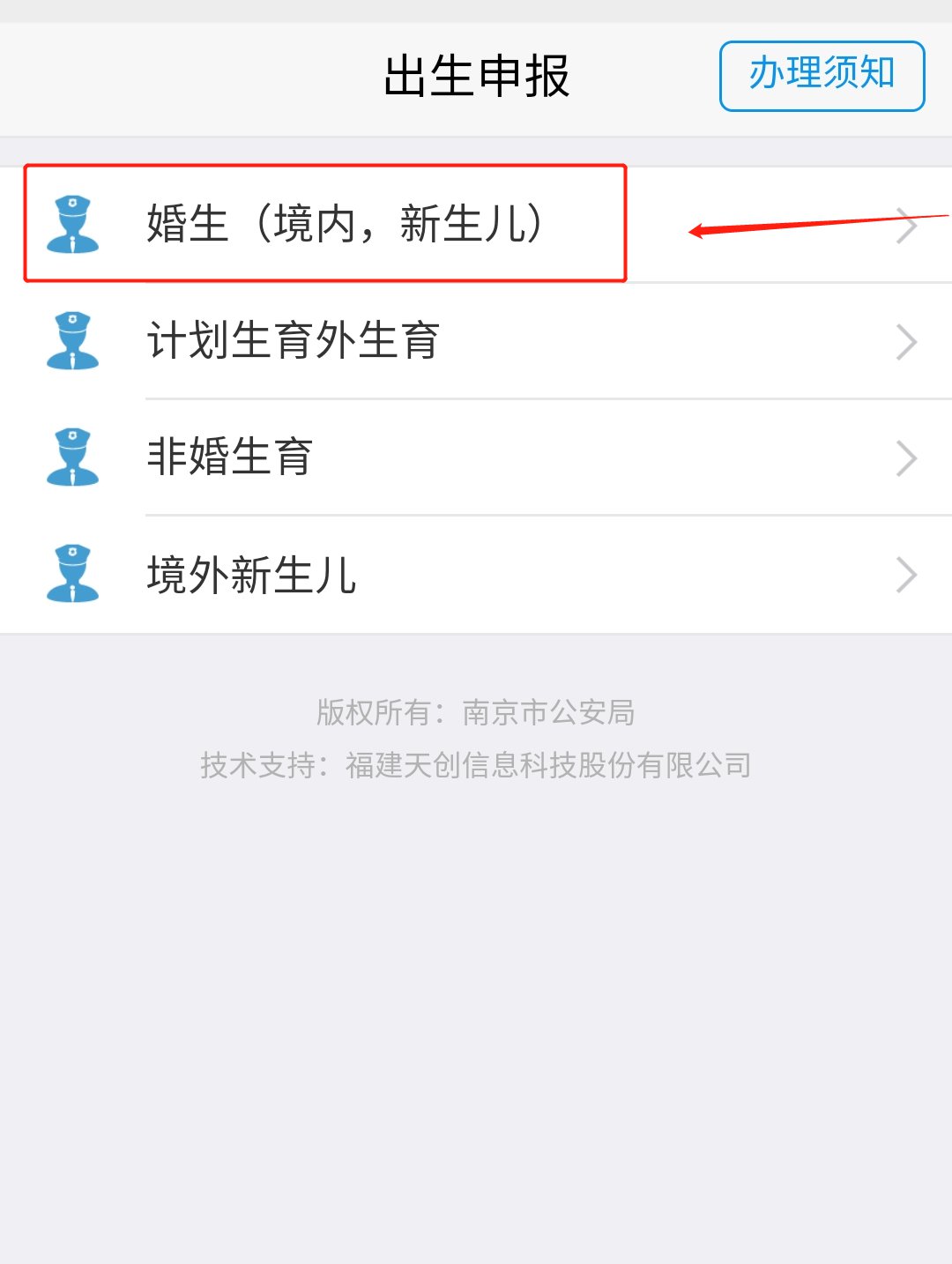This screenshot has width=952, height=1264.
Task: Open the 办理须知 instructions button
Action: pos(822,76)
